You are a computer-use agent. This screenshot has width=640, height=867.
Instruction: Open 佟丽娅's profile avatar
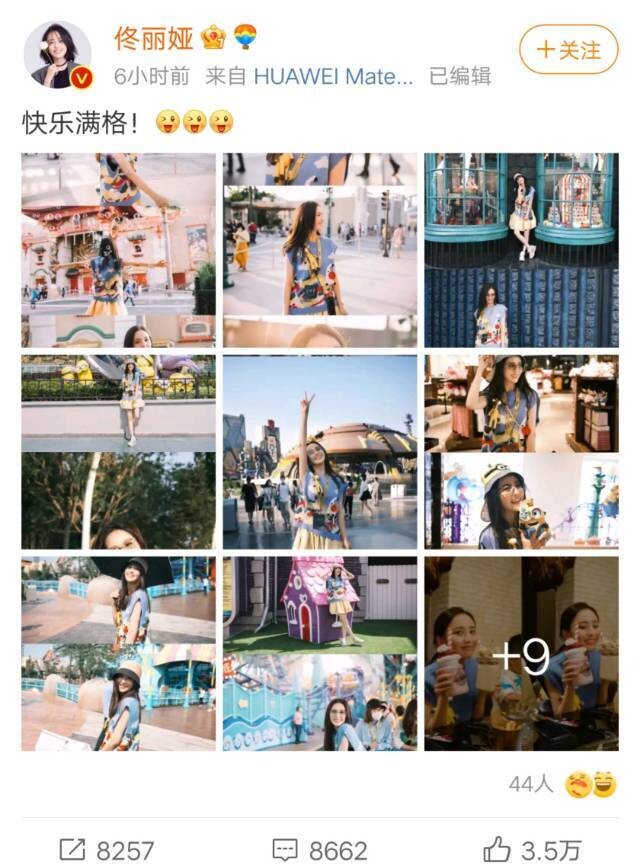tap(57, 54)
